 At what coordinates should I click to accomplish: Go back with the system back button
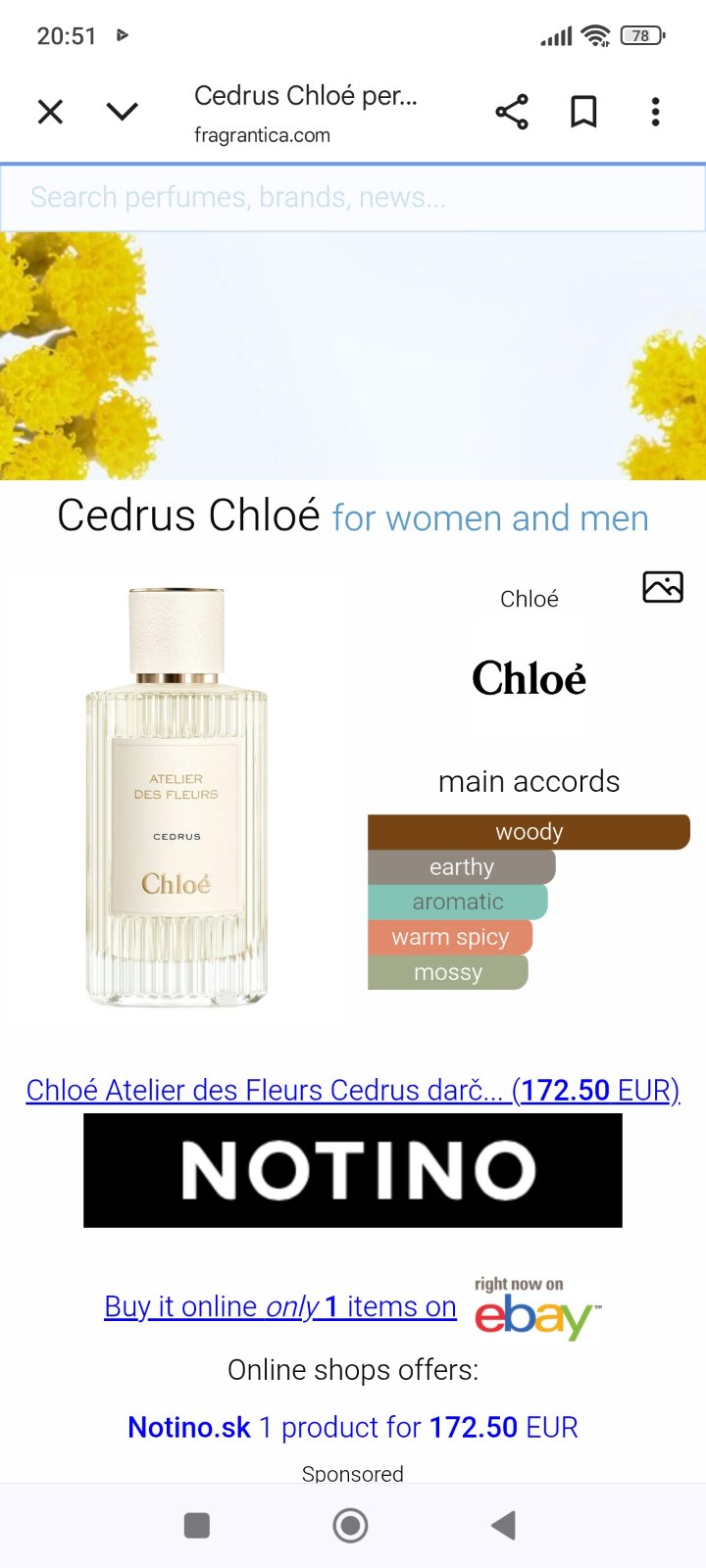click(503, 1525)
